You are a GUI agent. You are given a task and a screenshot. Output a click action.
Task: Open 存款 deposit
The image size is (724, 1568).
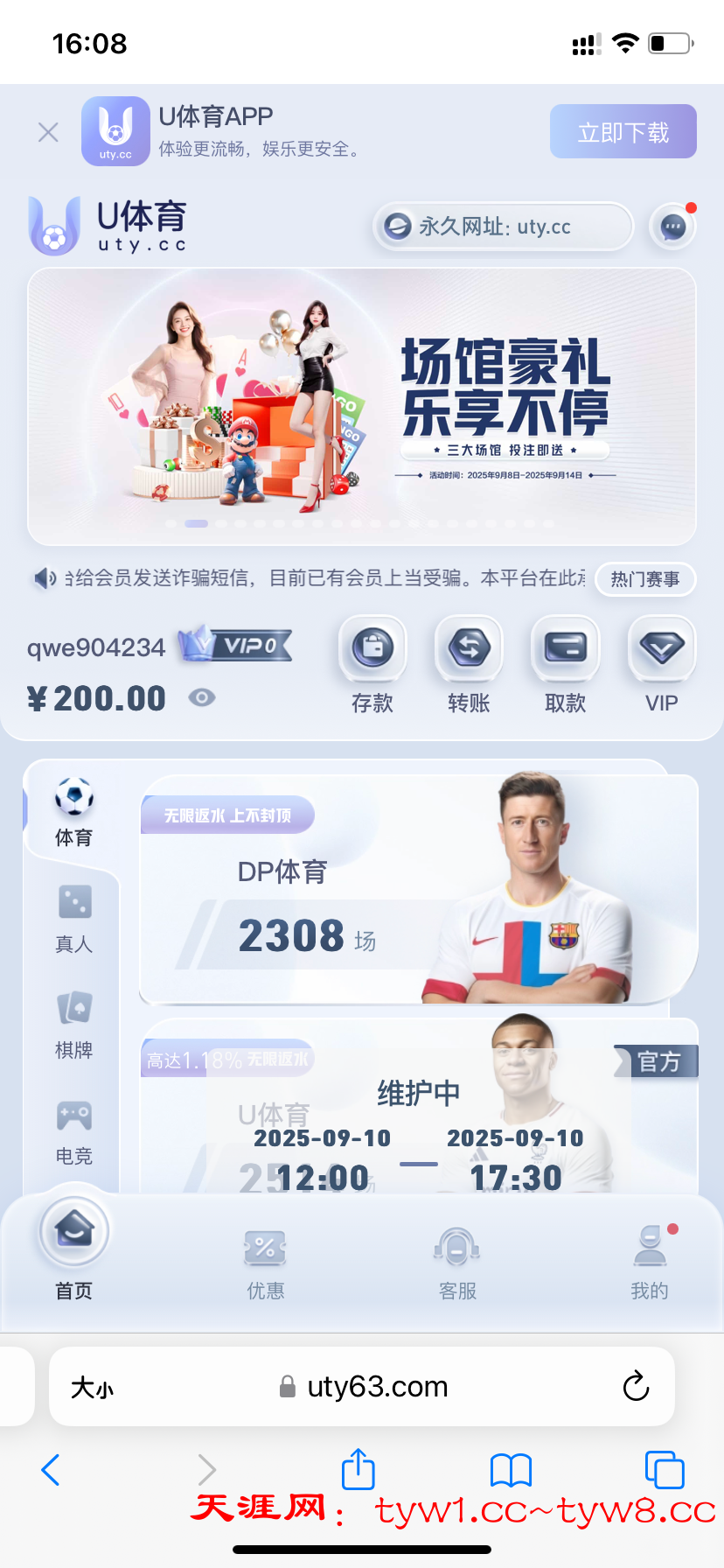[372, 665]
